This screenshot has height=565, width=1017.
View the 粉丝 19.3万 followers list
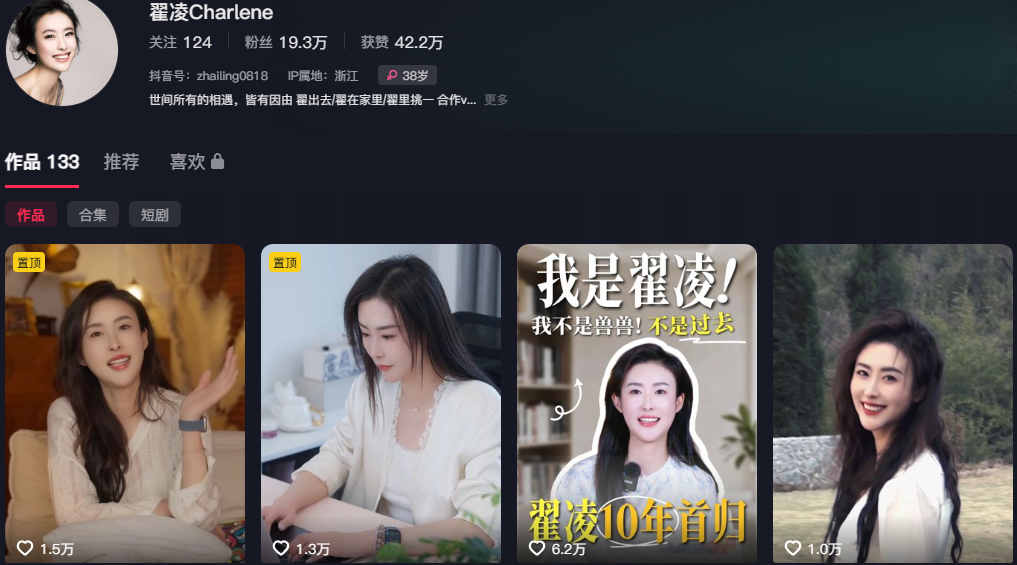[x=285, y=42]
